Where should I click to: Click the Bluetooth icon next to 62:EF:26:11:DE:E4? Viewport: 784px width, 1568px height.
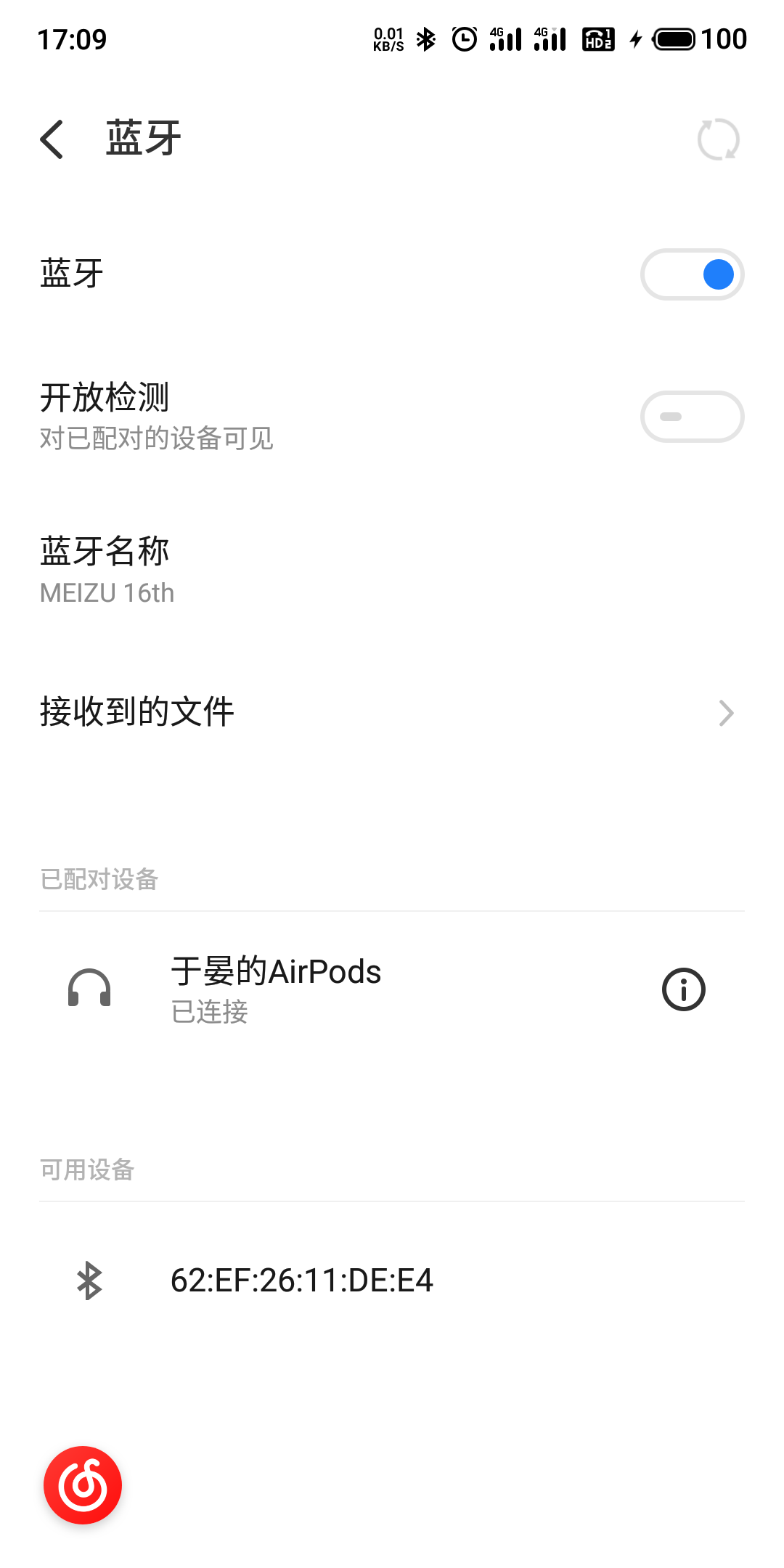[x=90, y=1279]
